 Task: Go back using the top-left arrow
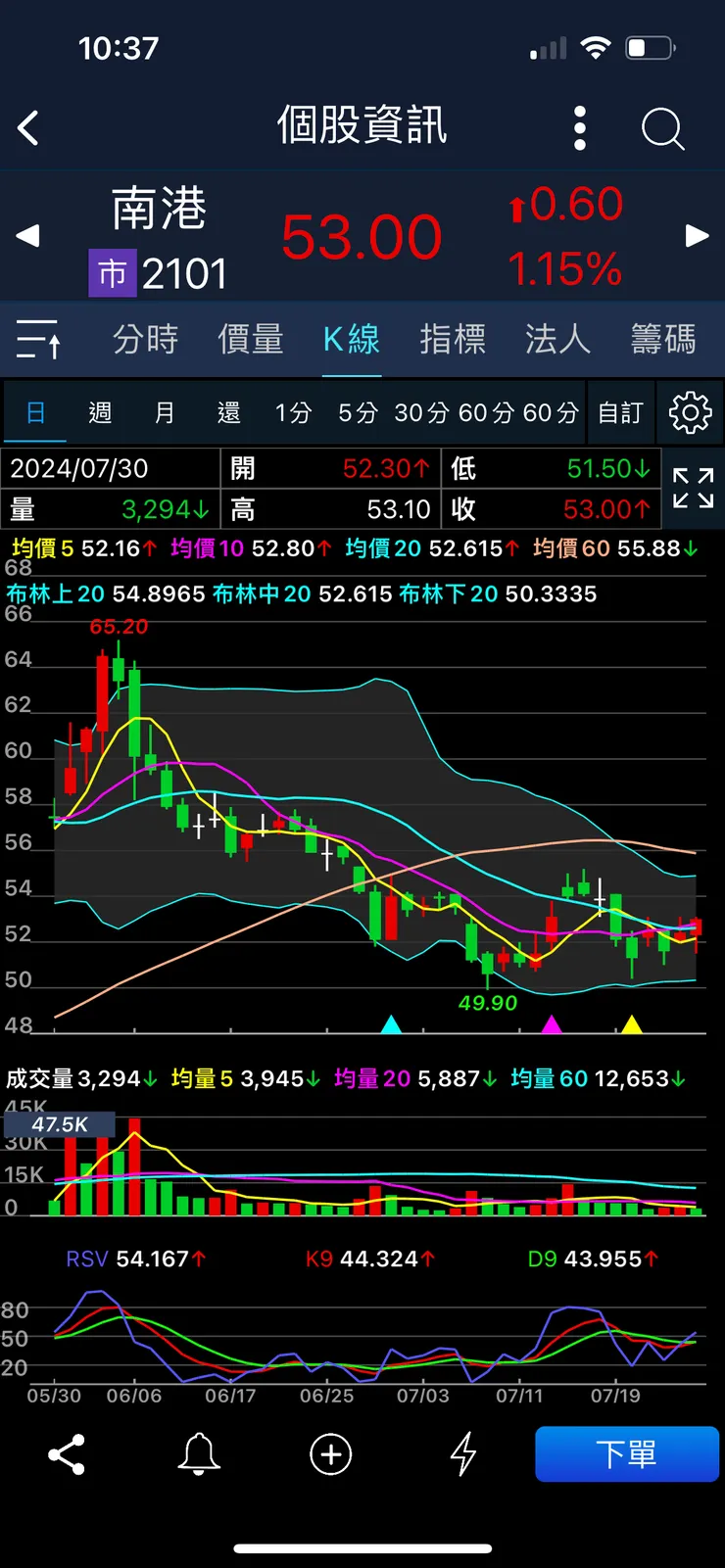pyautogui.click(x=29, y=128)
